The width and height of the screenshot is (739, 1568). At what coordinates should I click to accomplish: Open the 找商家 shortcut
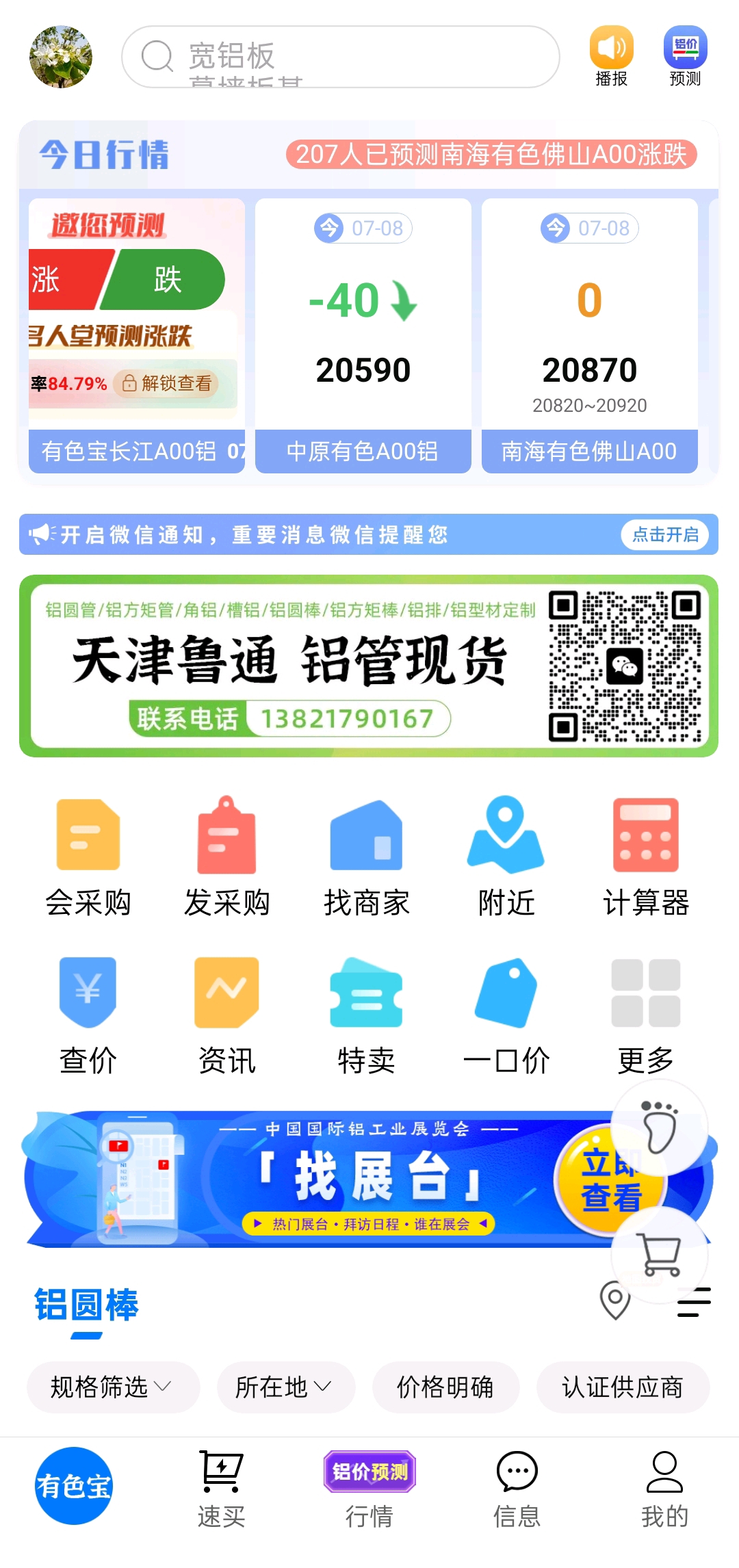click(x=366, y=858)
